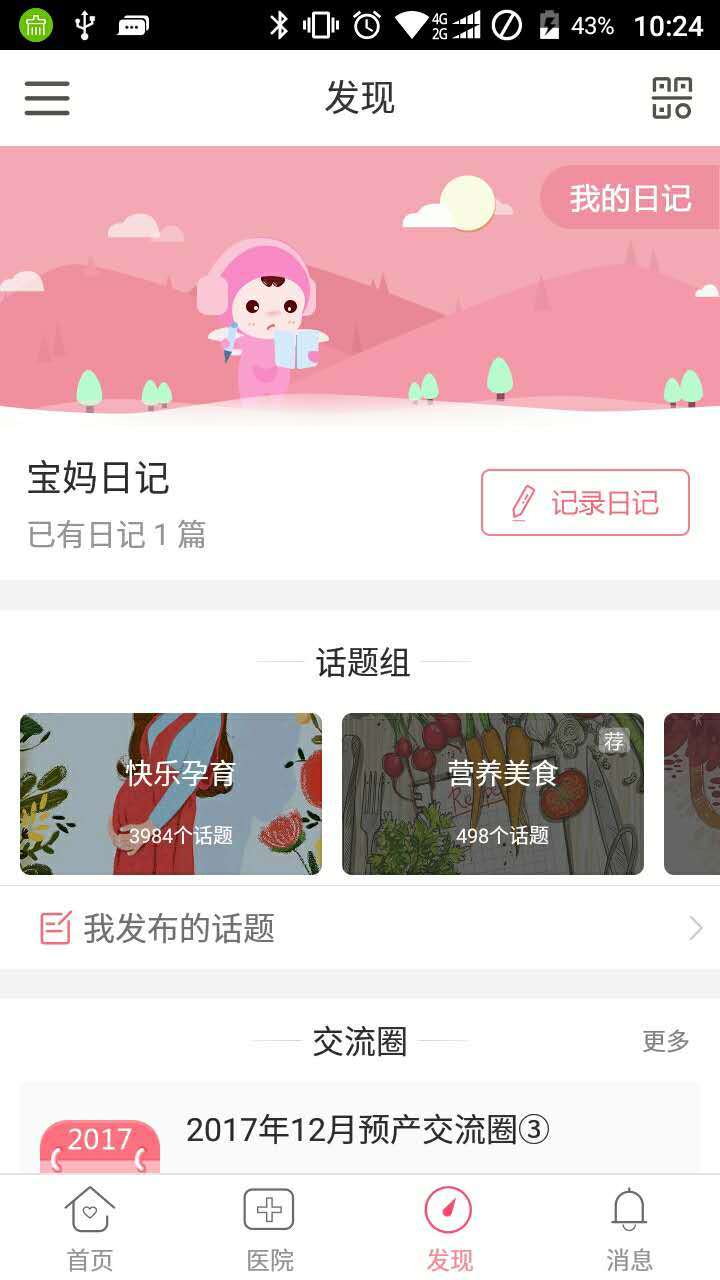Open the QR code scanner
The image size is (720, 1280).
(671, 98)
